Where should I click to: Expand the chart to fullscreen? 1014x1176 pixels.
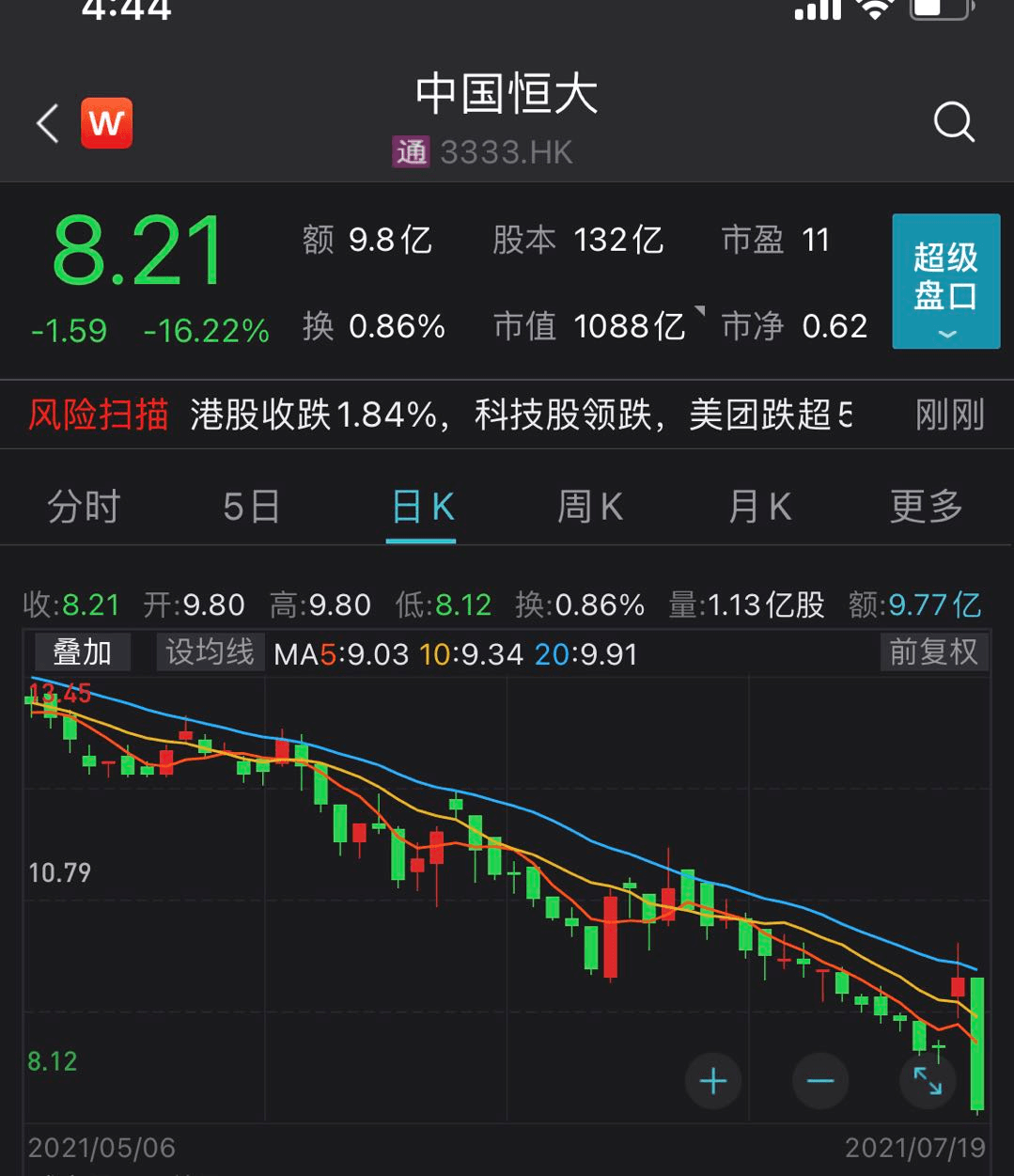click(x=928, y=1081)
